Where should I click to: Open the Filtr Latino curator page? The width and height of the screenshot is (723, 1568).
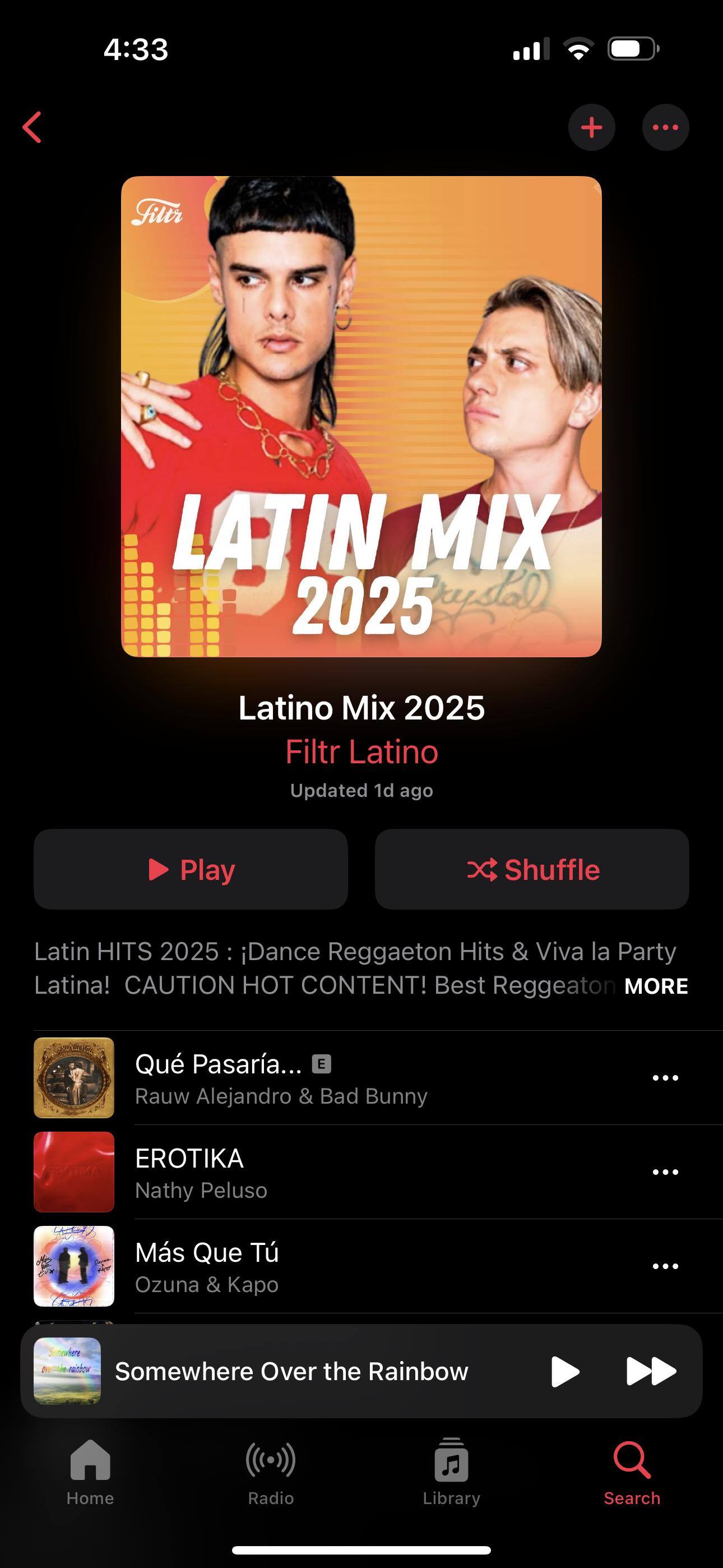coord(361,751)
